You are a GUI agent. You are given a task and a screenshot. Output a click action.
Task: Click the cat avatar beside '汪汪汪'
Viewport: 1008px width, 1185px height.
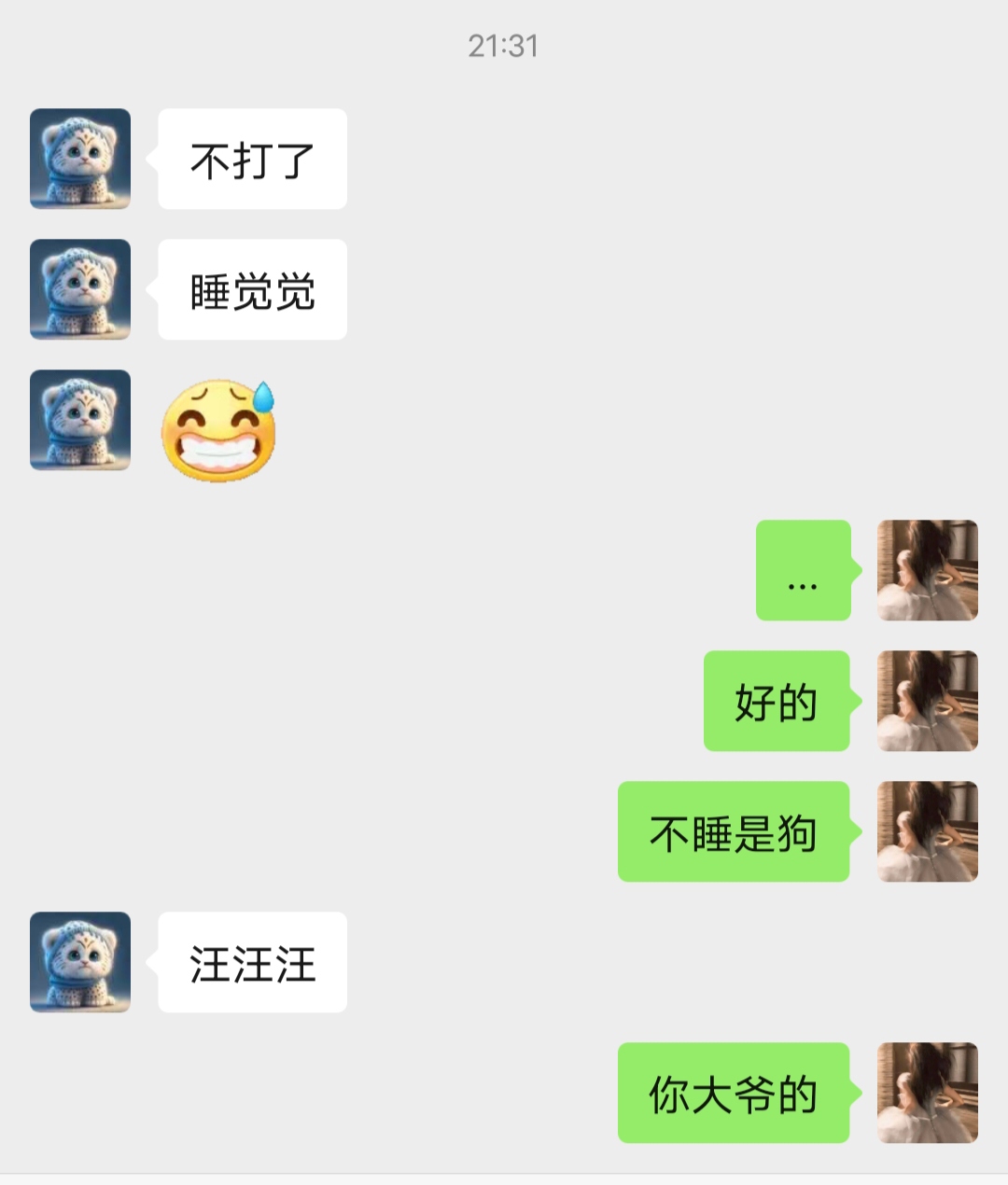tap(79, 963)
